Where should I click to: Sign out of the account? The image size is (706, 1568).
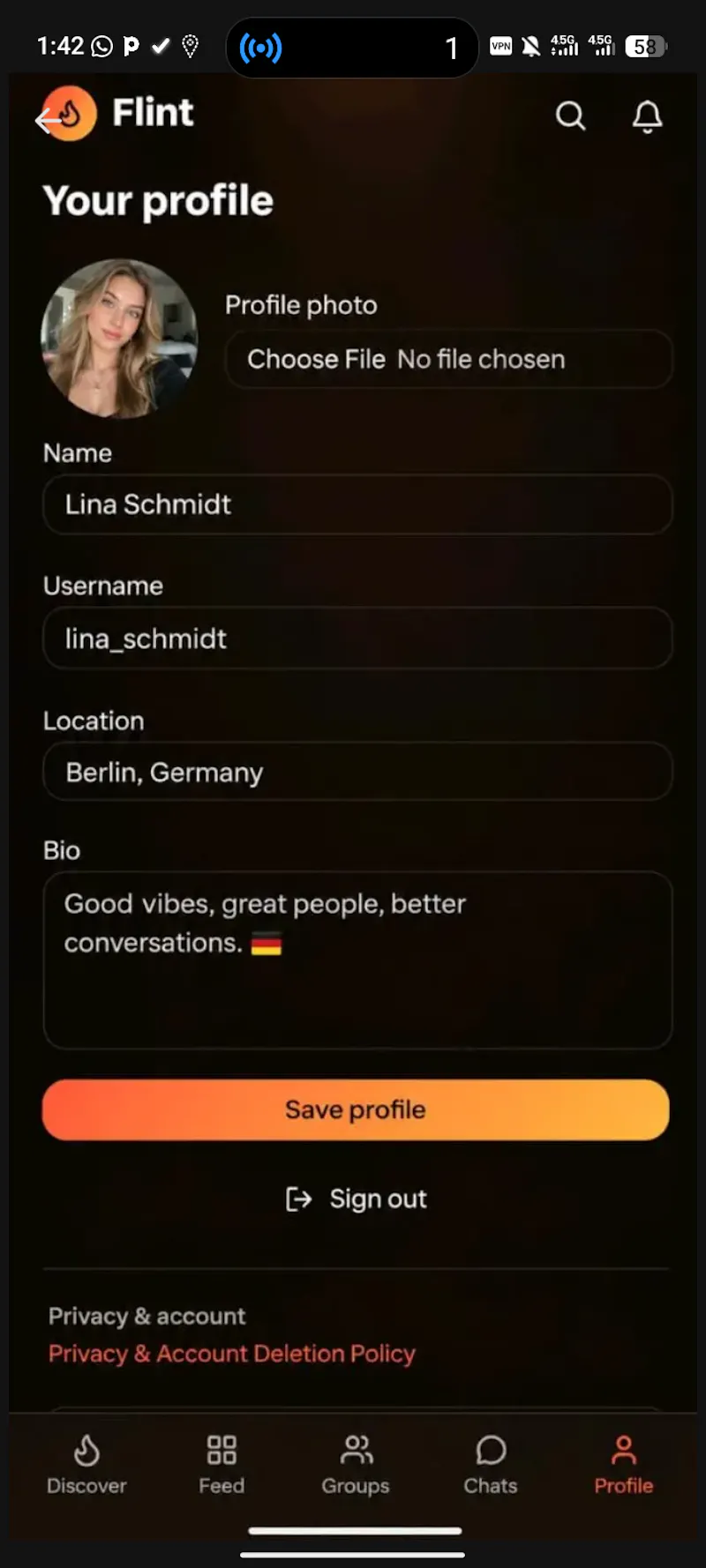point(357,1198)
